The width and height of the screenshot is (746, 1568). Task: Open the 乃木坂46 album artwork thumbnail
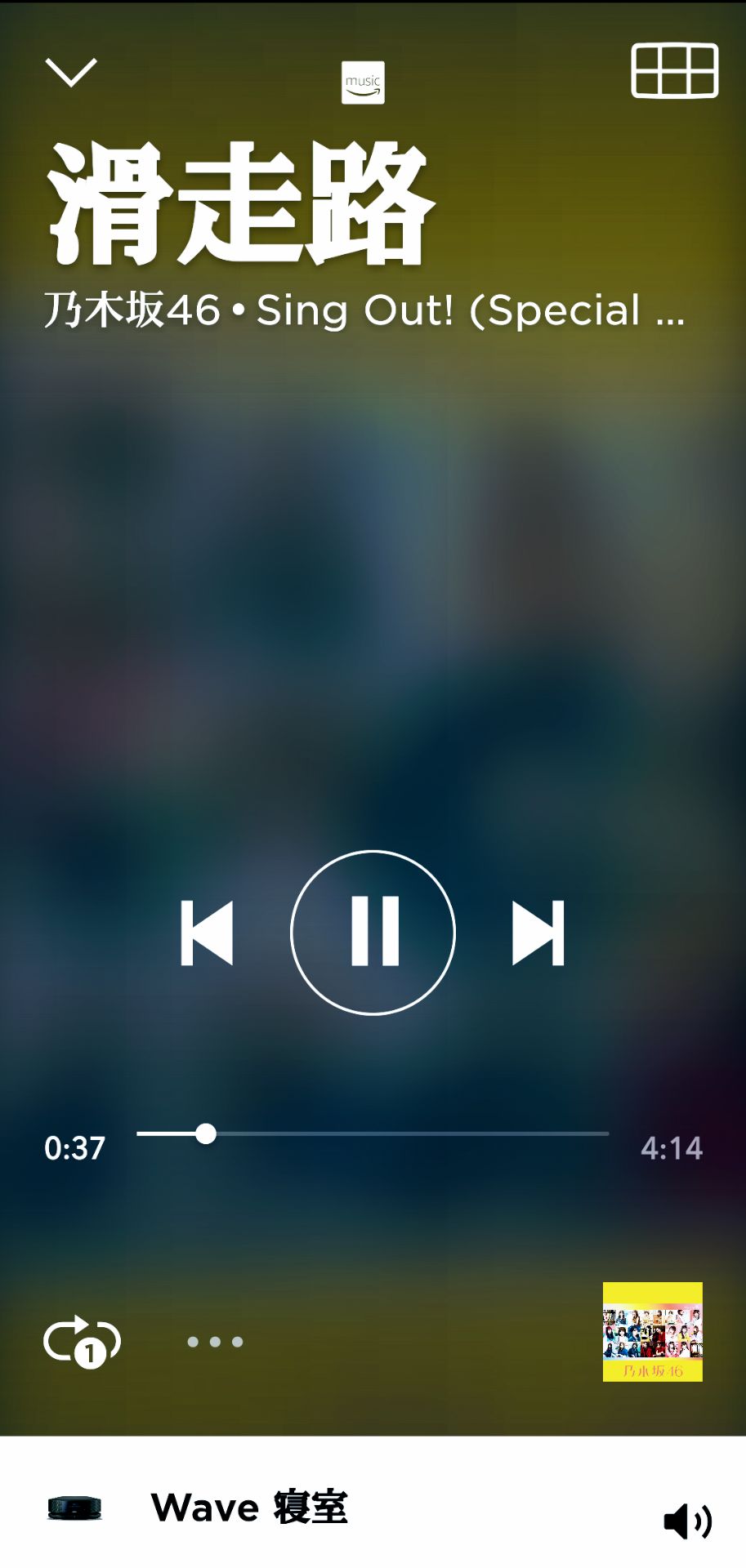click(652, 1332)
